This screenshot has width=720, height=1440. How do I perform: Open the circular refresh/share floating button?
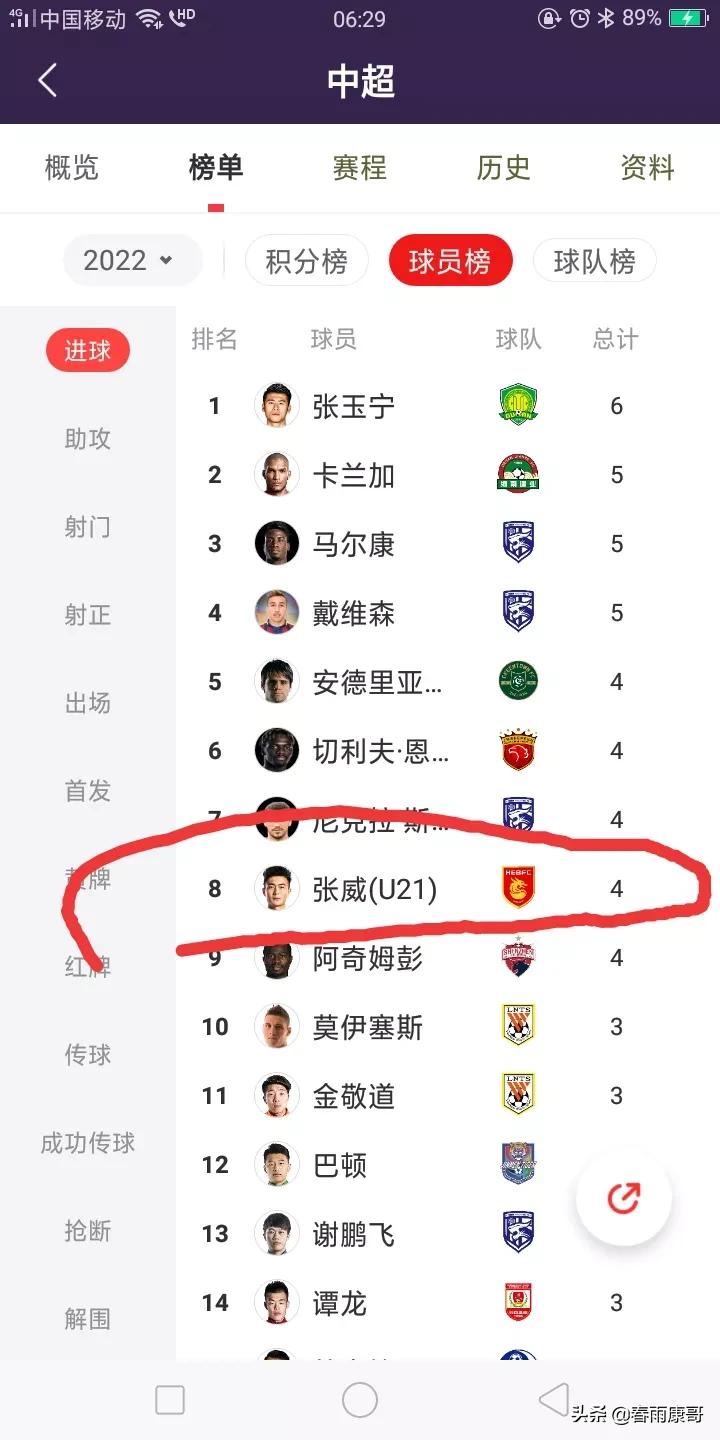pyautogui.click(x=623, y=1198)
